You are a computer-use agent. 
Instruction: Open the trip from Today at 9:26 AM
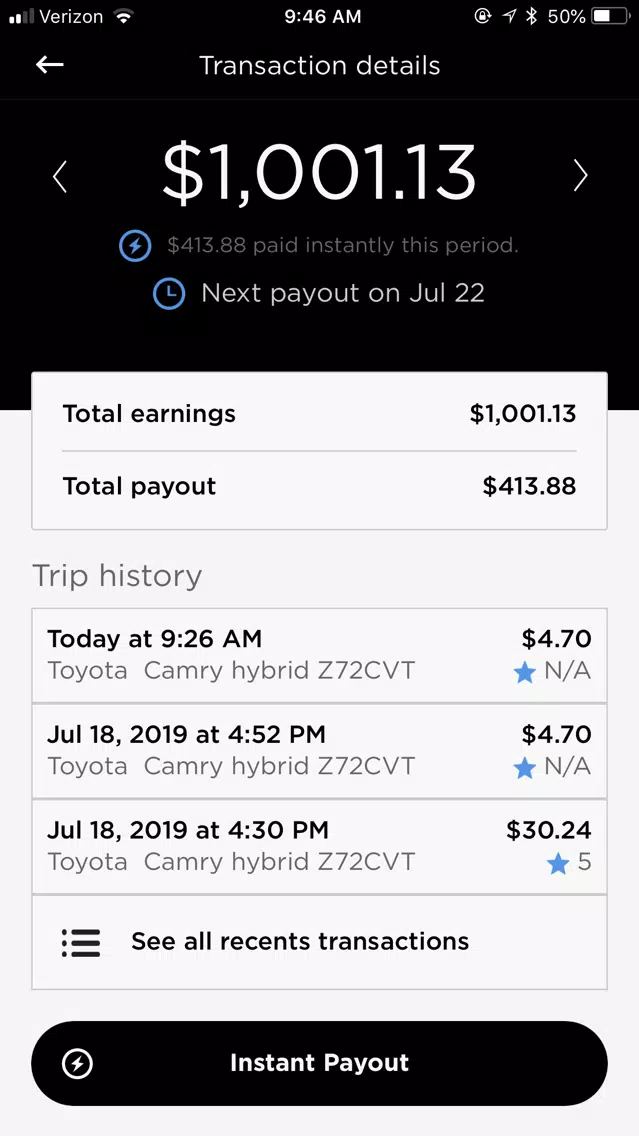pos(320,655)
